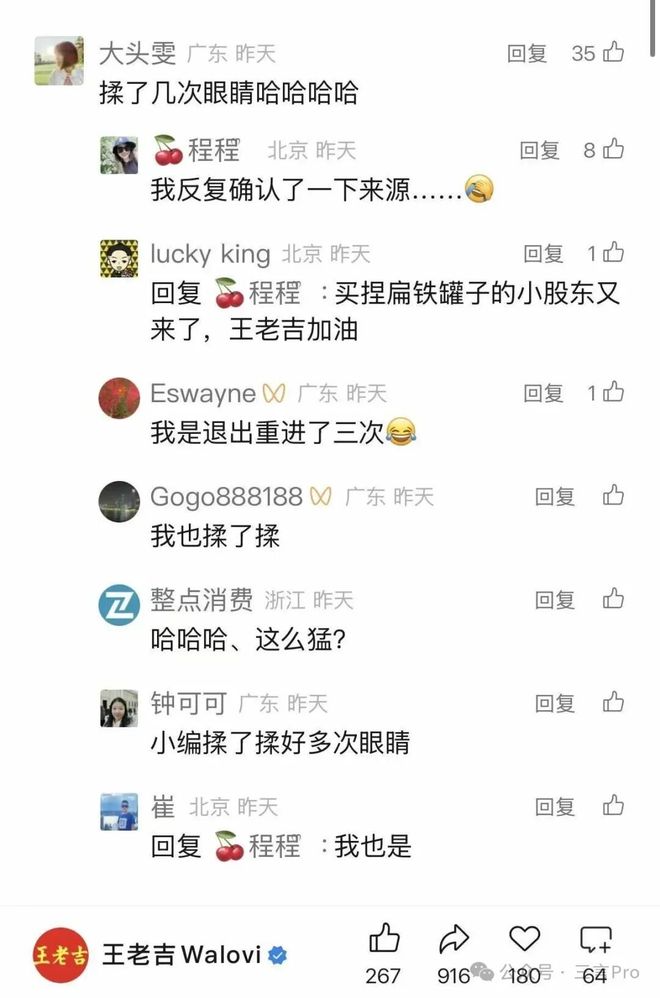This screenshot has width=660, height=998.
Task: Reply to 程程's top comment
Action: (x=540, y=150)
